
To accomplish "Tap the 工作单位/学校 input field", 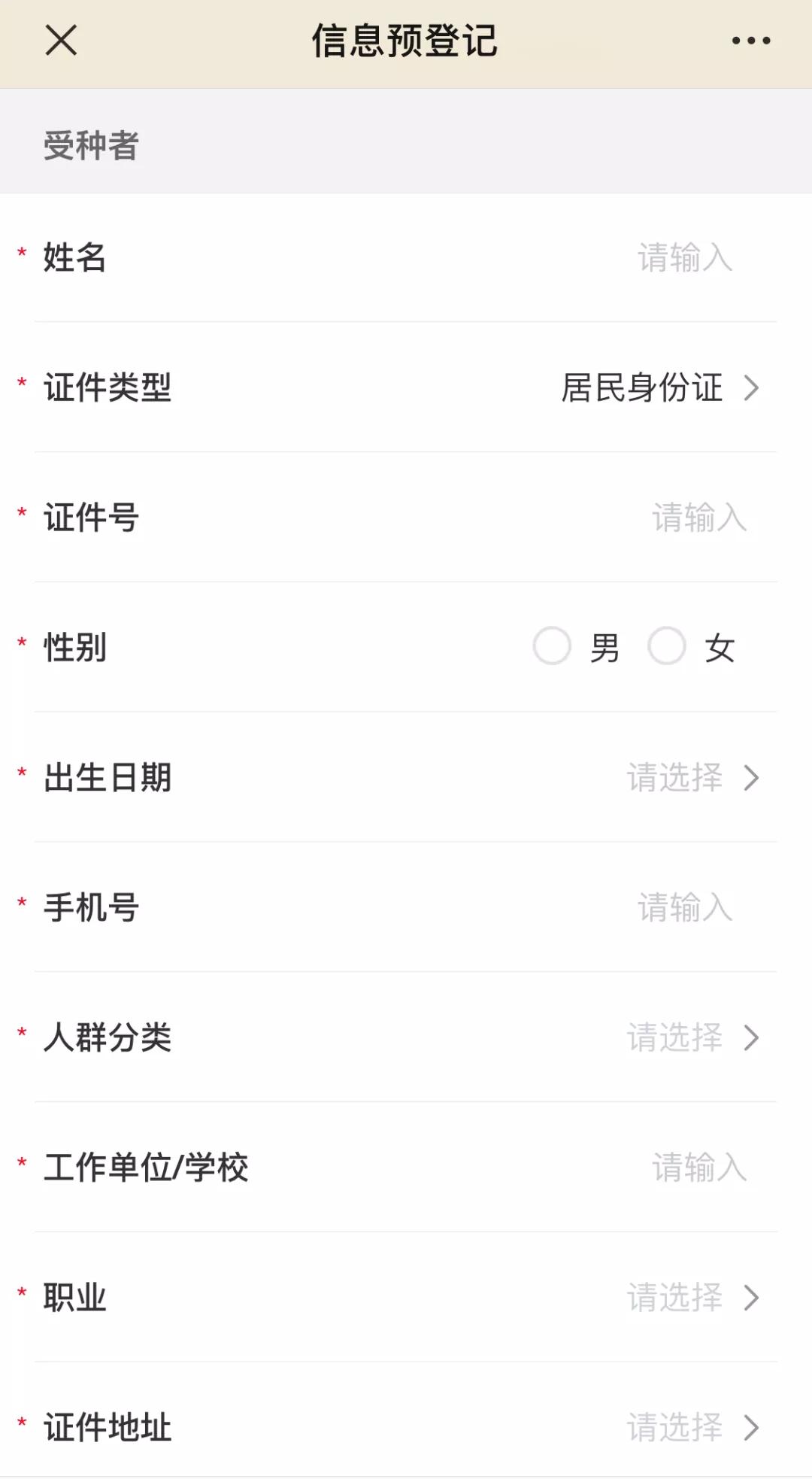I will [x=698, y=1168].
